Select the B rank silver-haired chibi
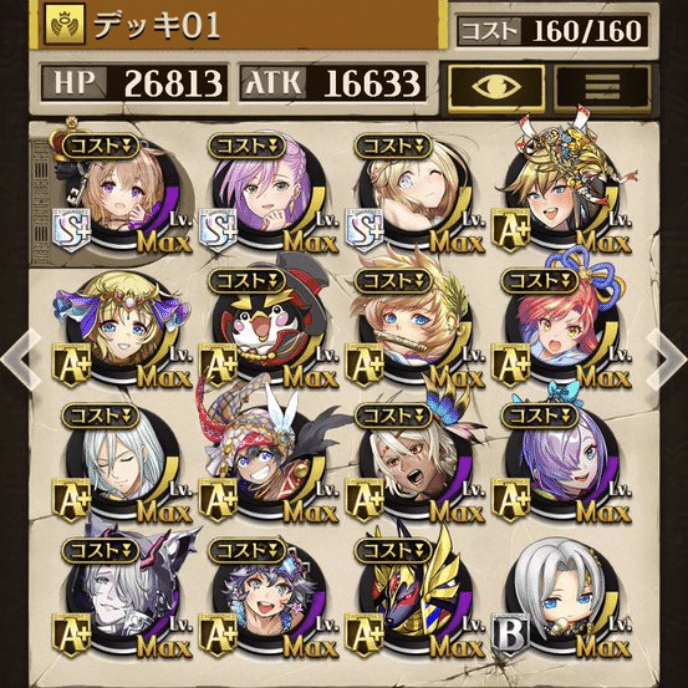 555,598
